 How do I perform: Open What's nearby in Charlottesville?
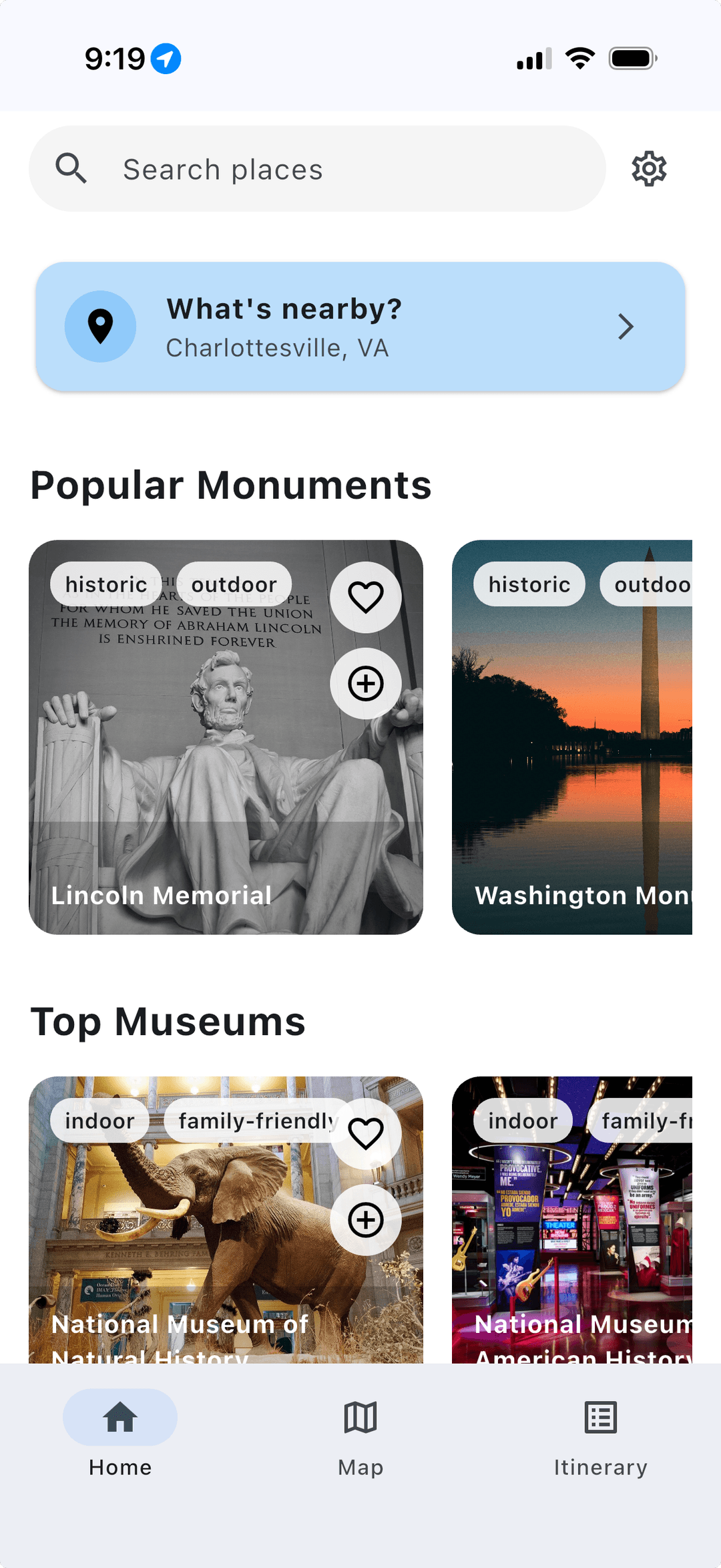pyautogui.click(x=360, y=327)
